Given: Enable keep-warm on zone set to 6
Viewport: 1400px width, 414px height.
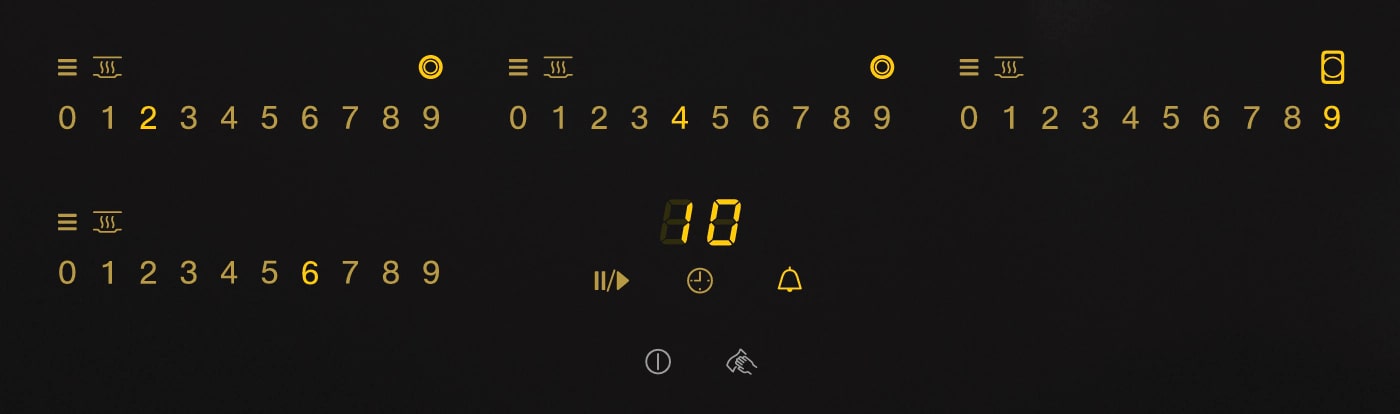Looking at the screenshot, I should click(x=107, y=222).
